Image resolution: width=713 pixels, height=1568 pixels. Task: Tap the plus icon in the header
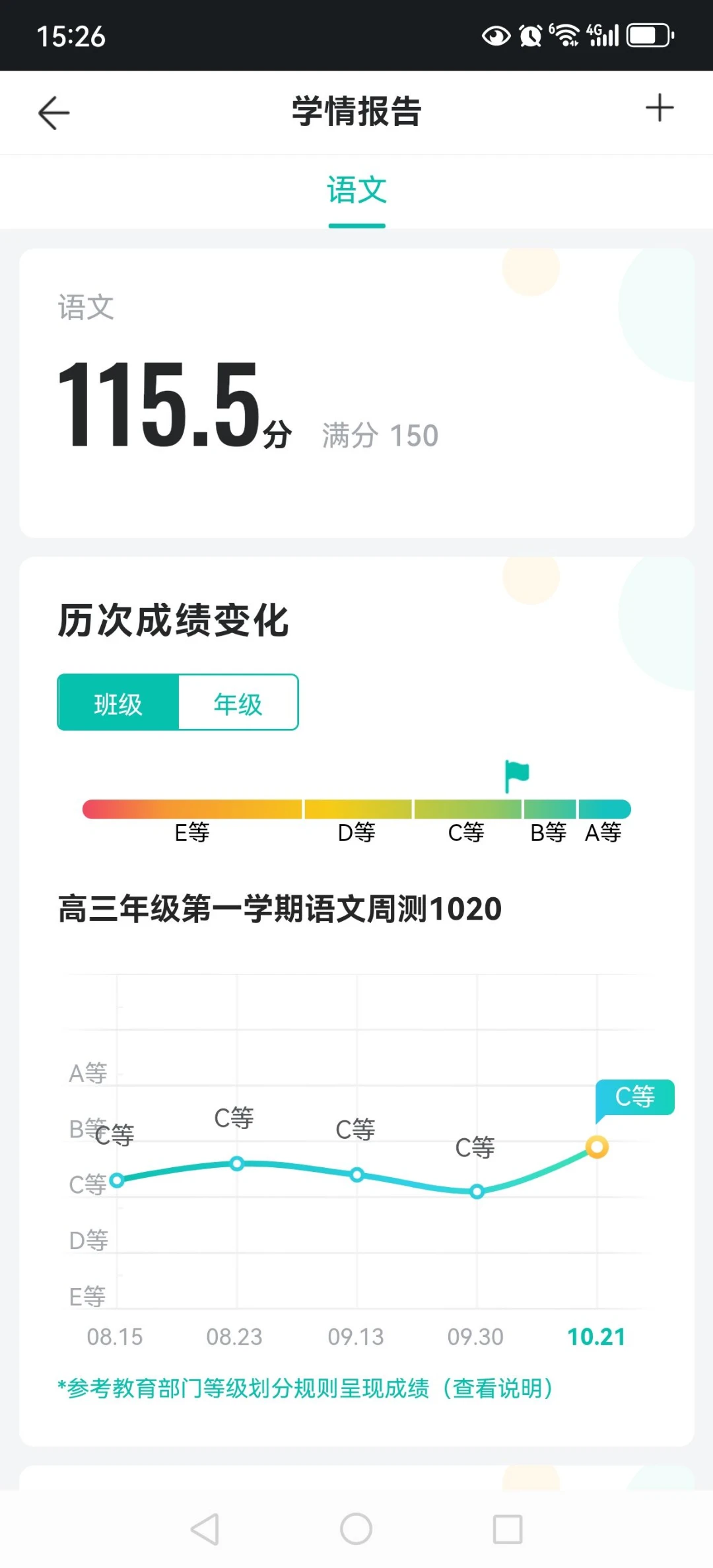coord(660,108)
